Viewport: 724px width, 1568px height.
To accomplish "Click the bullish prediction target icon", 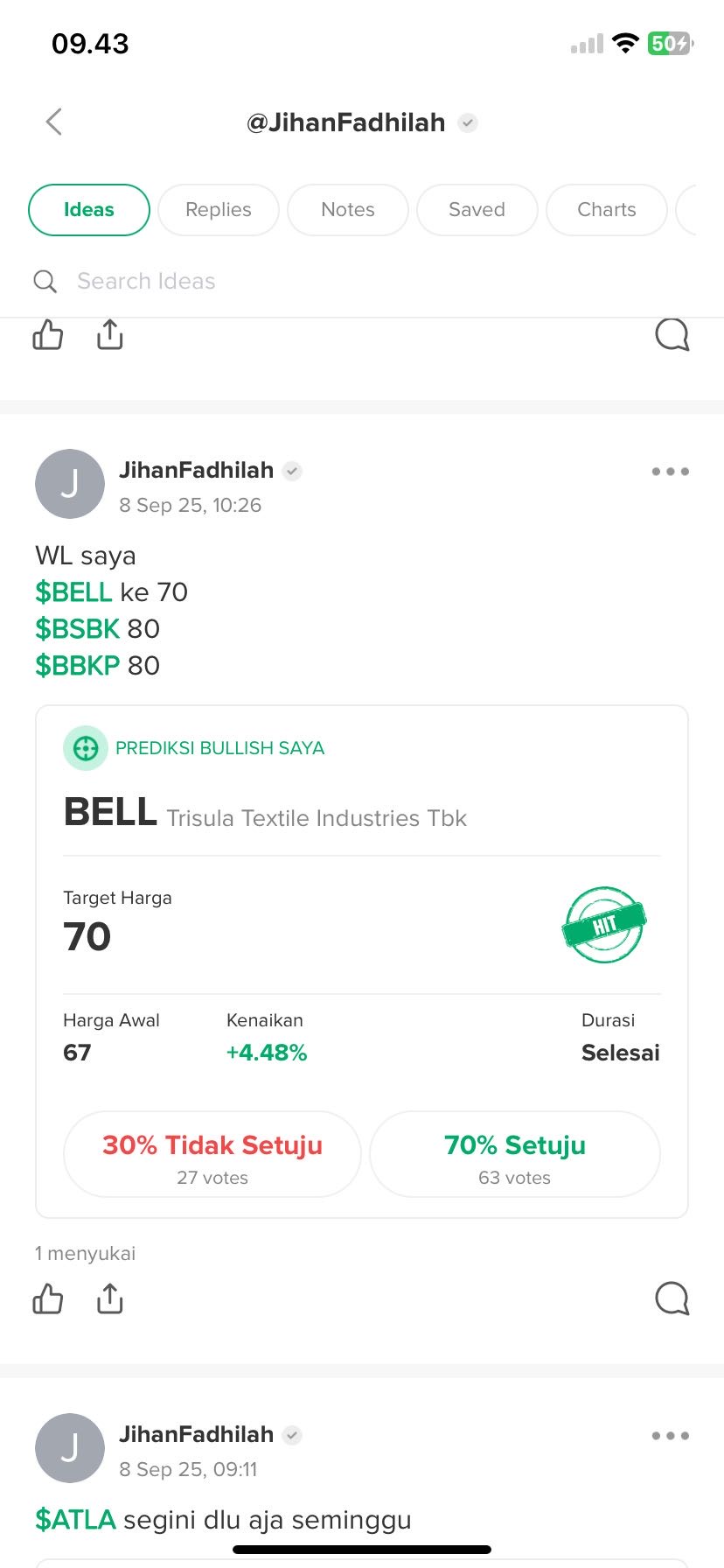I will (85, 747).
